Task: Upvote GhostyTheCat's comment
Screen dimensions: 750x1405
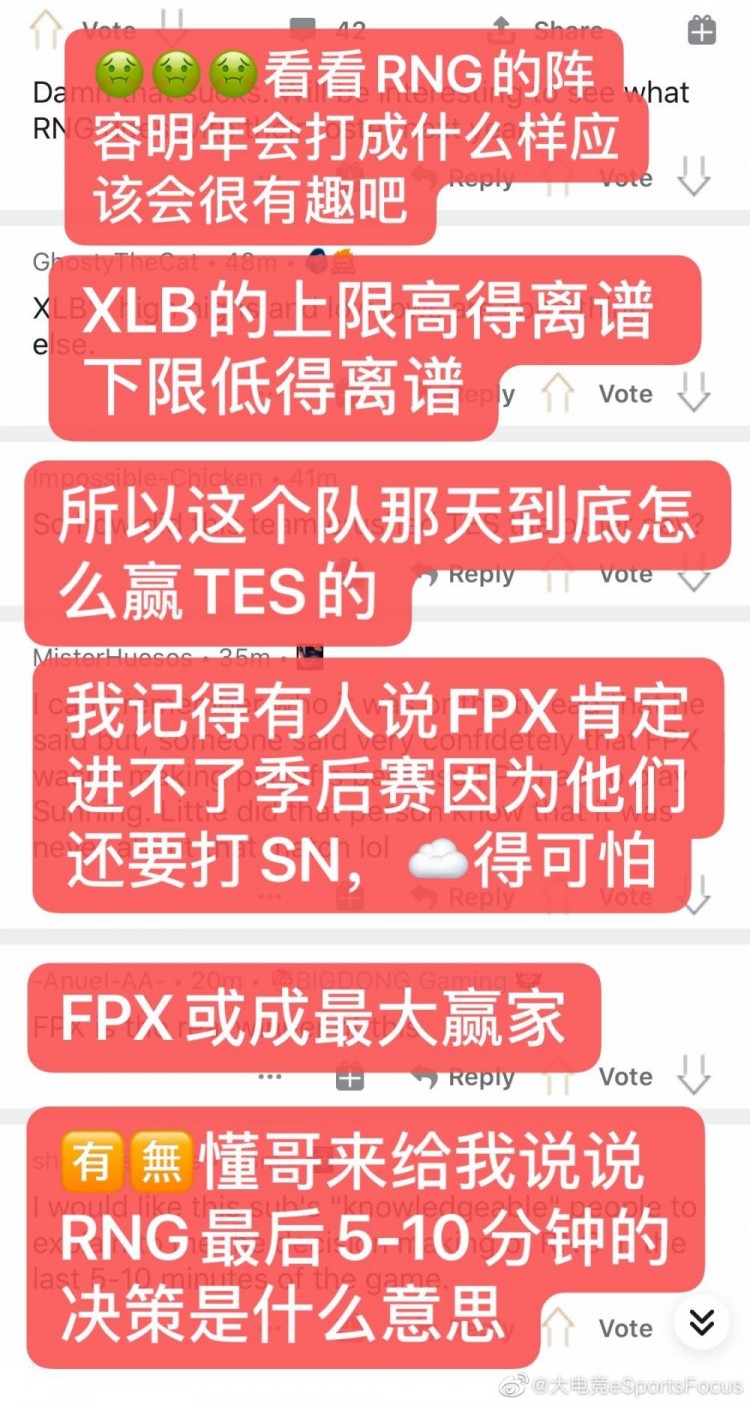Action: point(557,393)
